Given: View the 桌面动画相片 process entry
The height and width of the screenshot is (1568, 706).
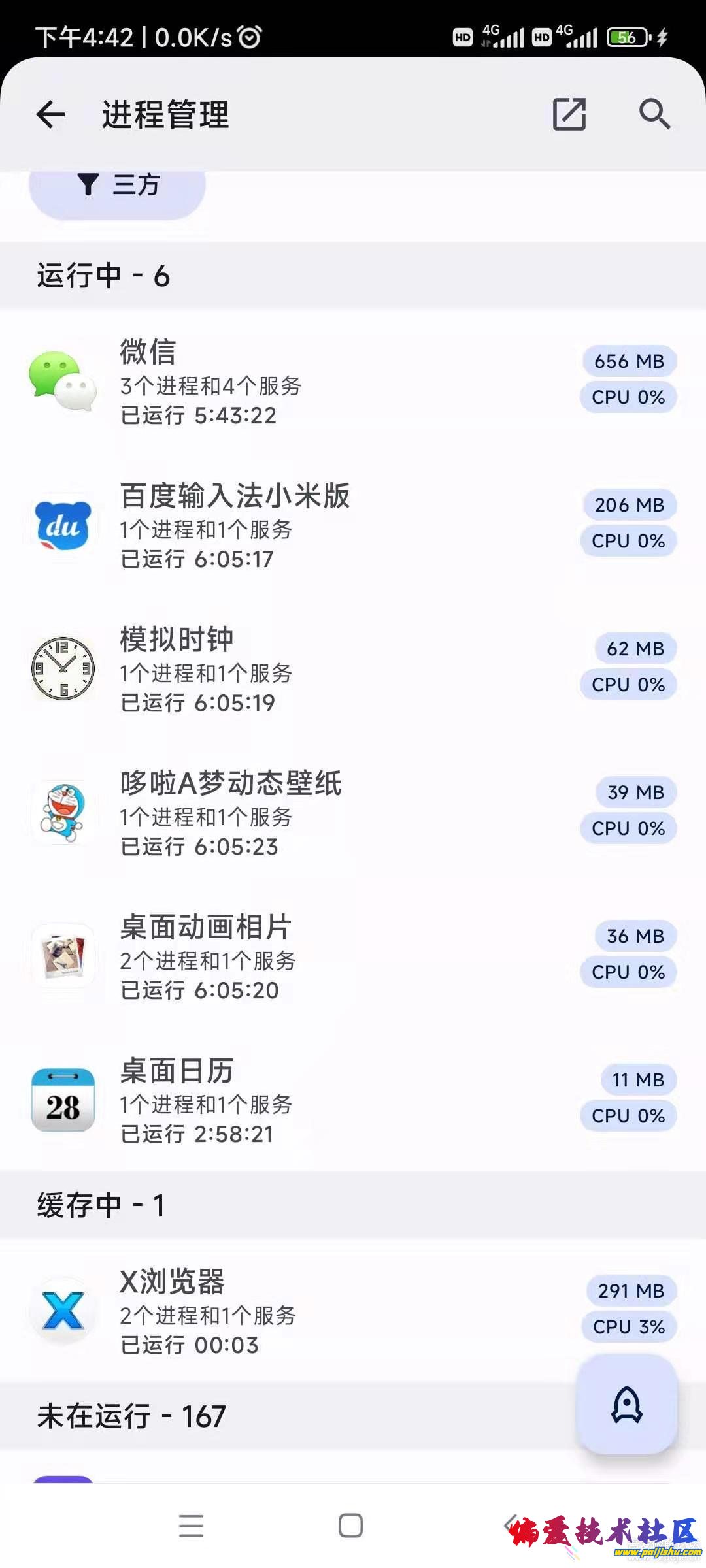Looking at the screenshot, I should [353, 957].
